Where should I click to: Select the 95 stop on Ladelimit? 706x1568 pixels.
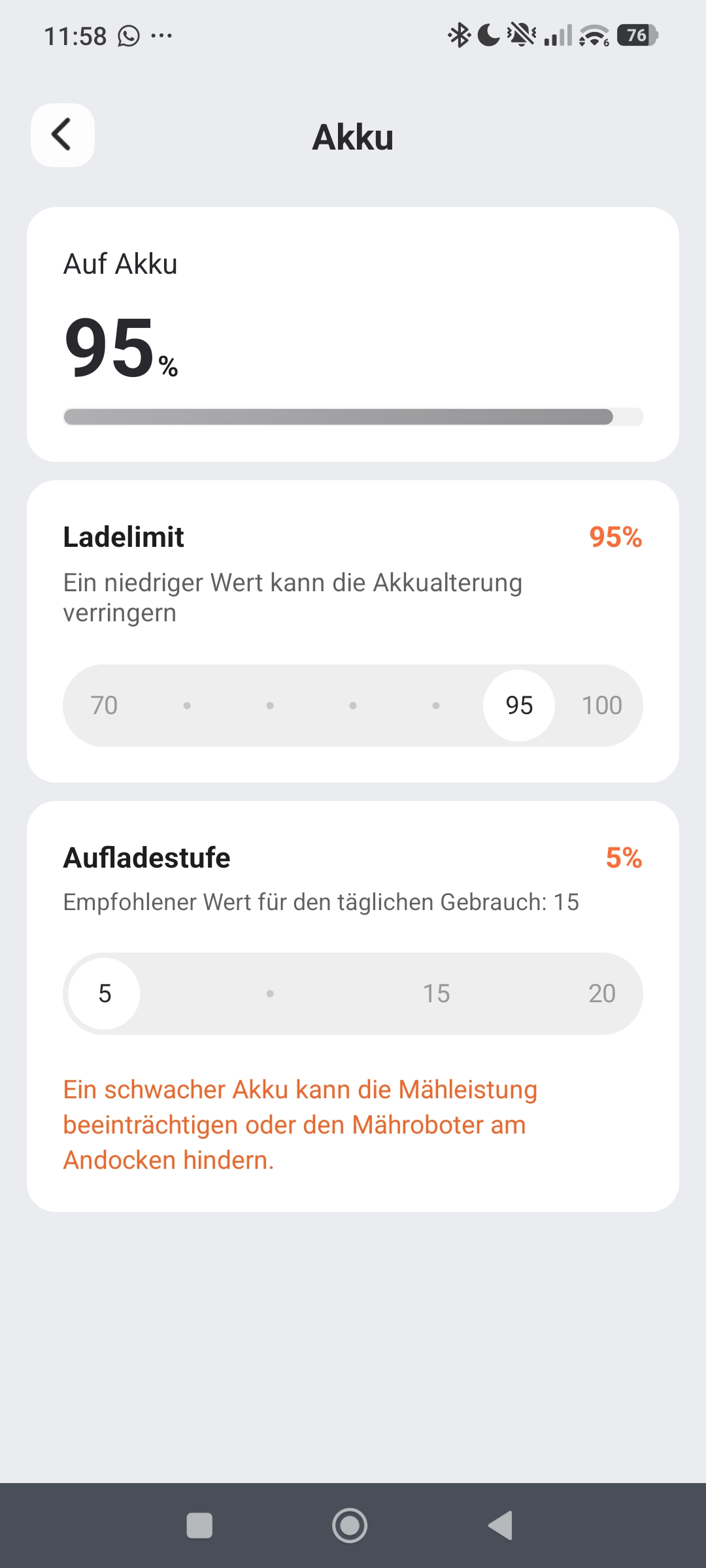[519, 706]
